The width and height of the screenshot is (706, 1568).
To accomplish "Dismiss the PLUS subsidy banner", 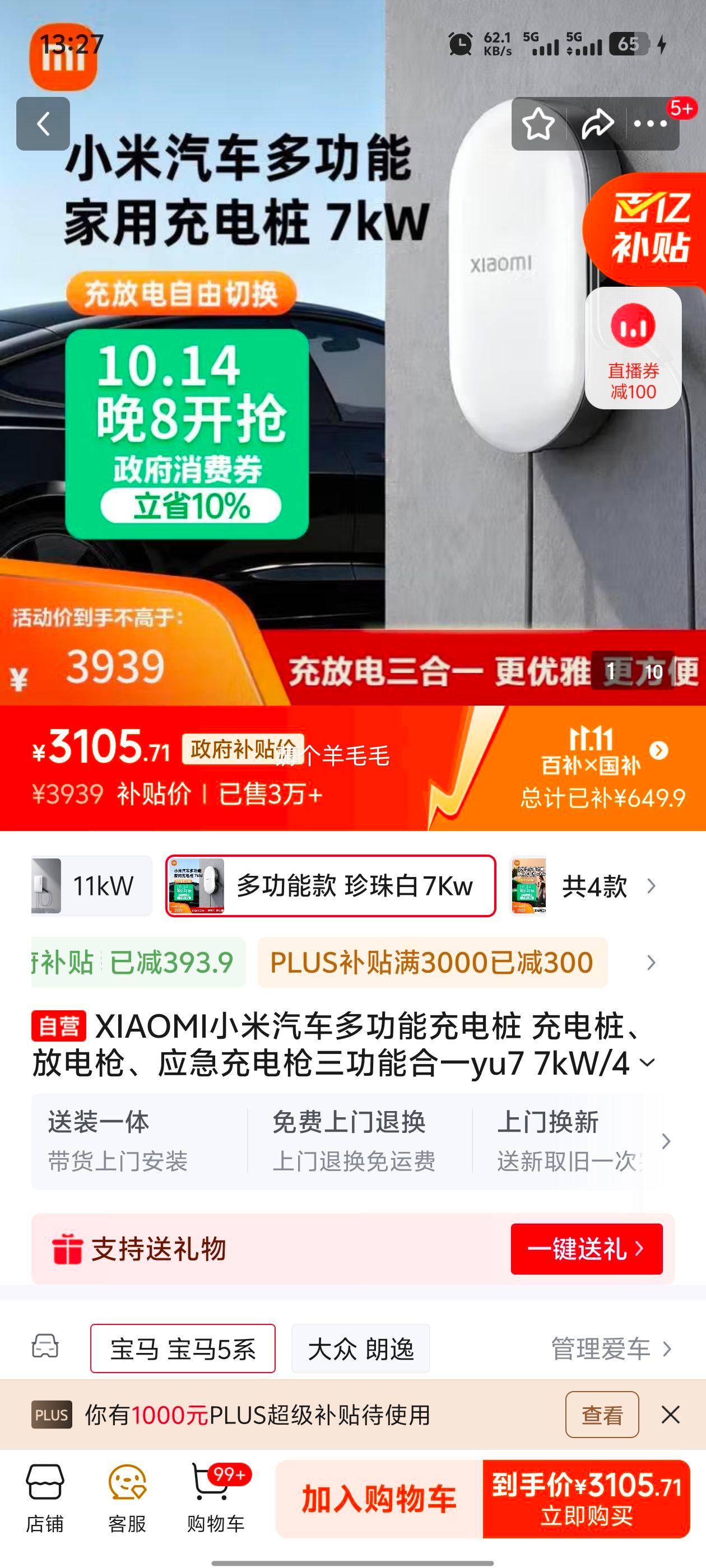I will pos(670,1415).
